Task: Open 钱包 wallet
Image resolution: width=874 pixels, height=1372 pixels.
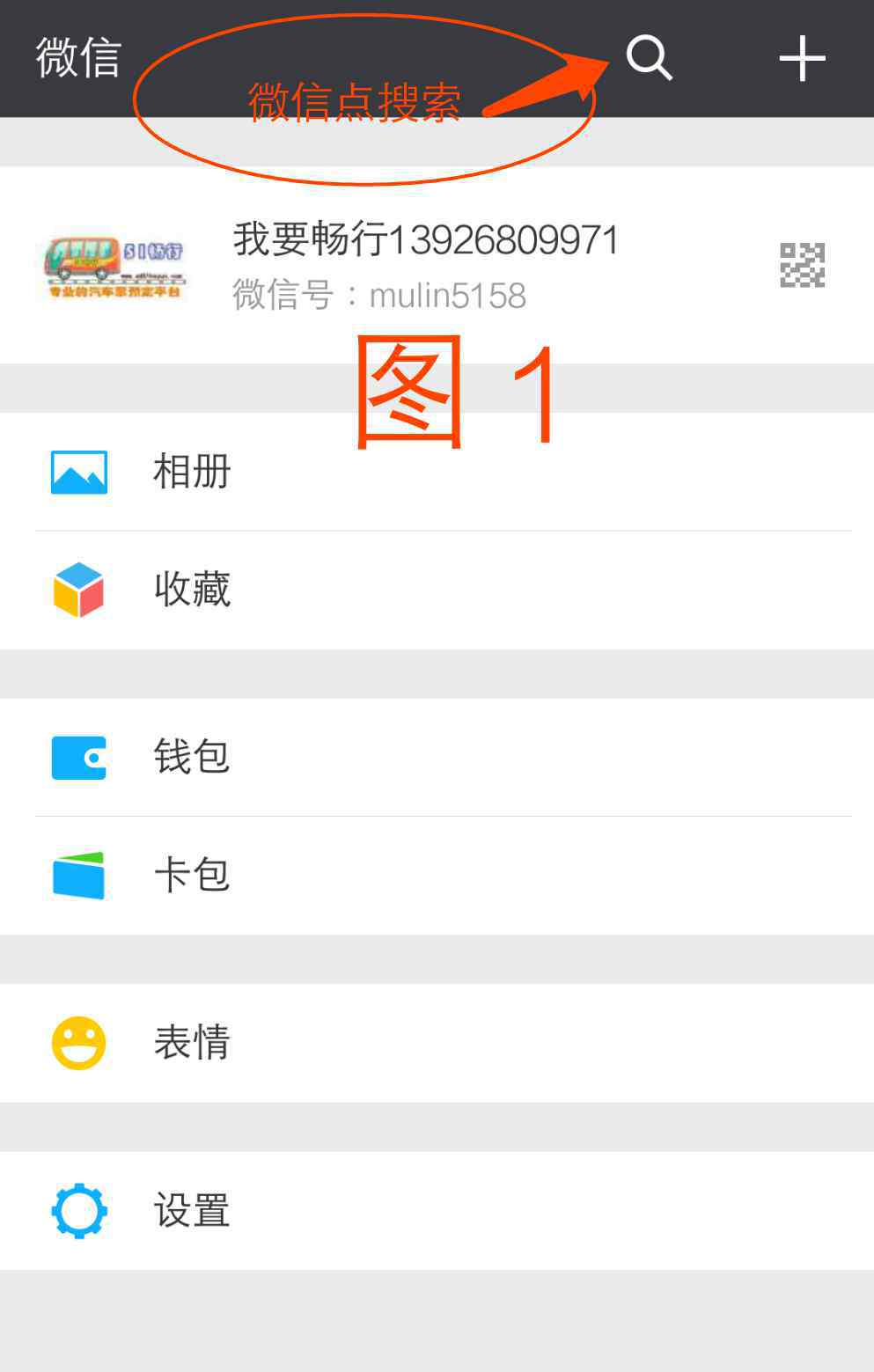Action: (192, 757)
